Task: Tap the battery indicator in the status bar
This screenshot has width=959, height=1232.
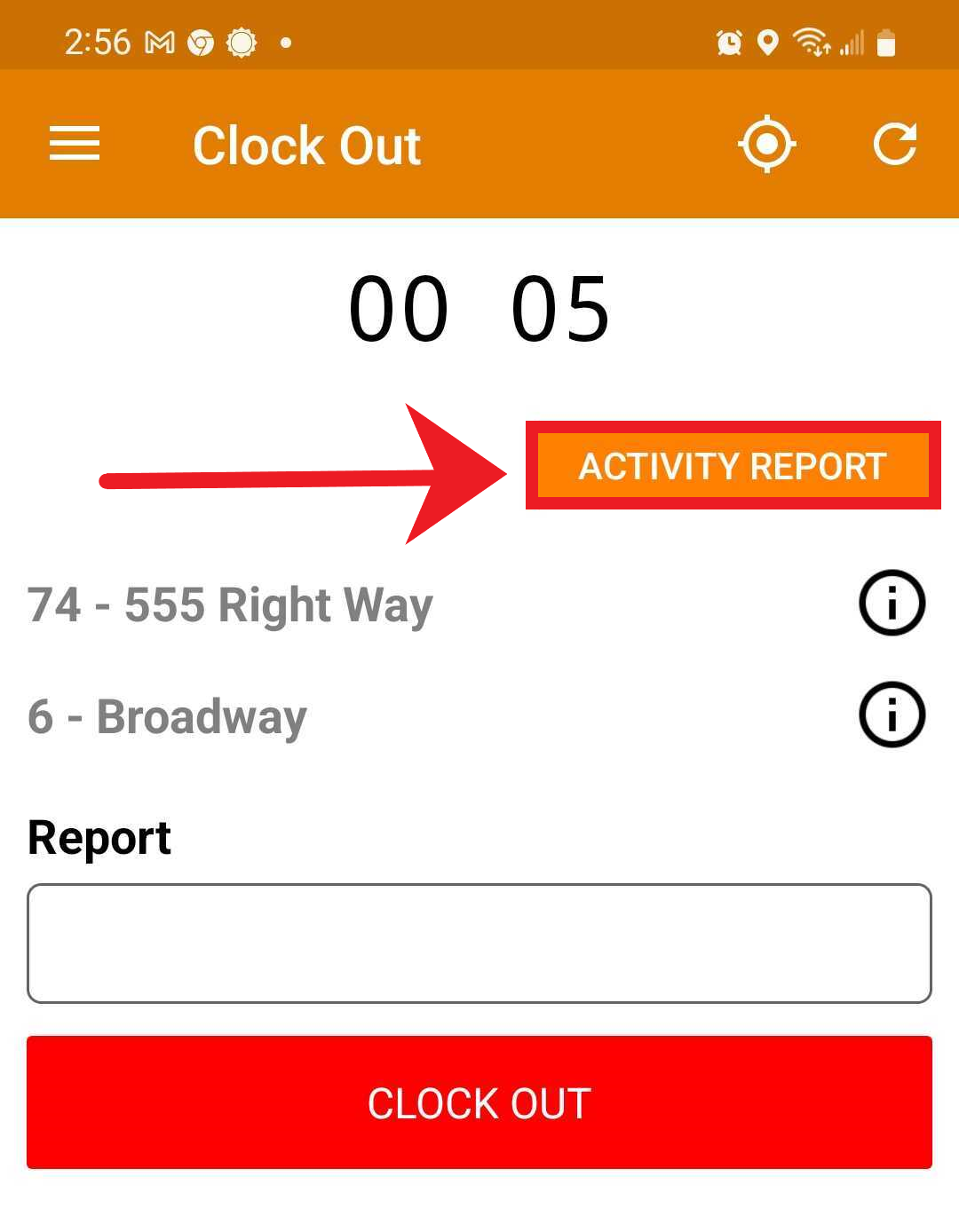Action: (886, 41)
